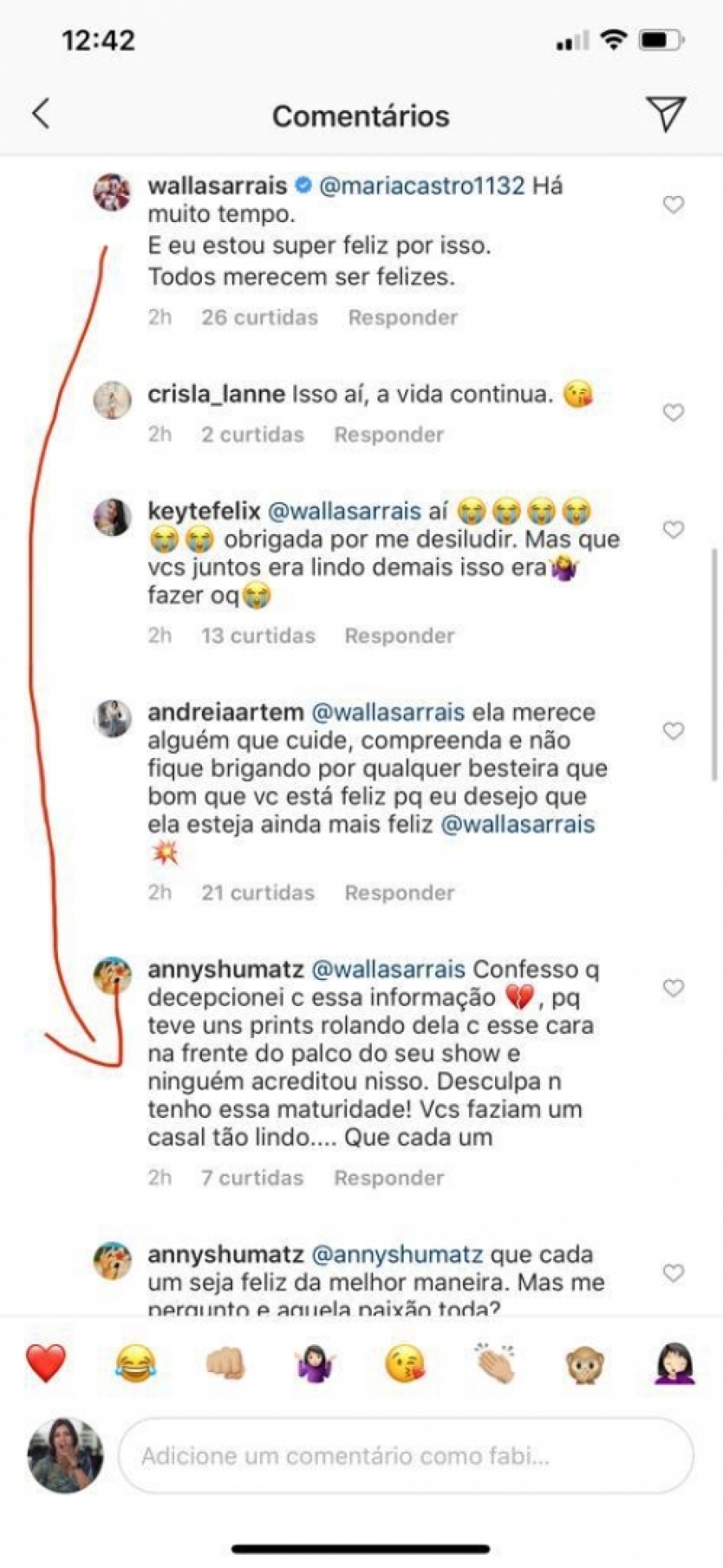
Task: Open the @mariacastro1132 mention link
Action: tap(422, 185)
